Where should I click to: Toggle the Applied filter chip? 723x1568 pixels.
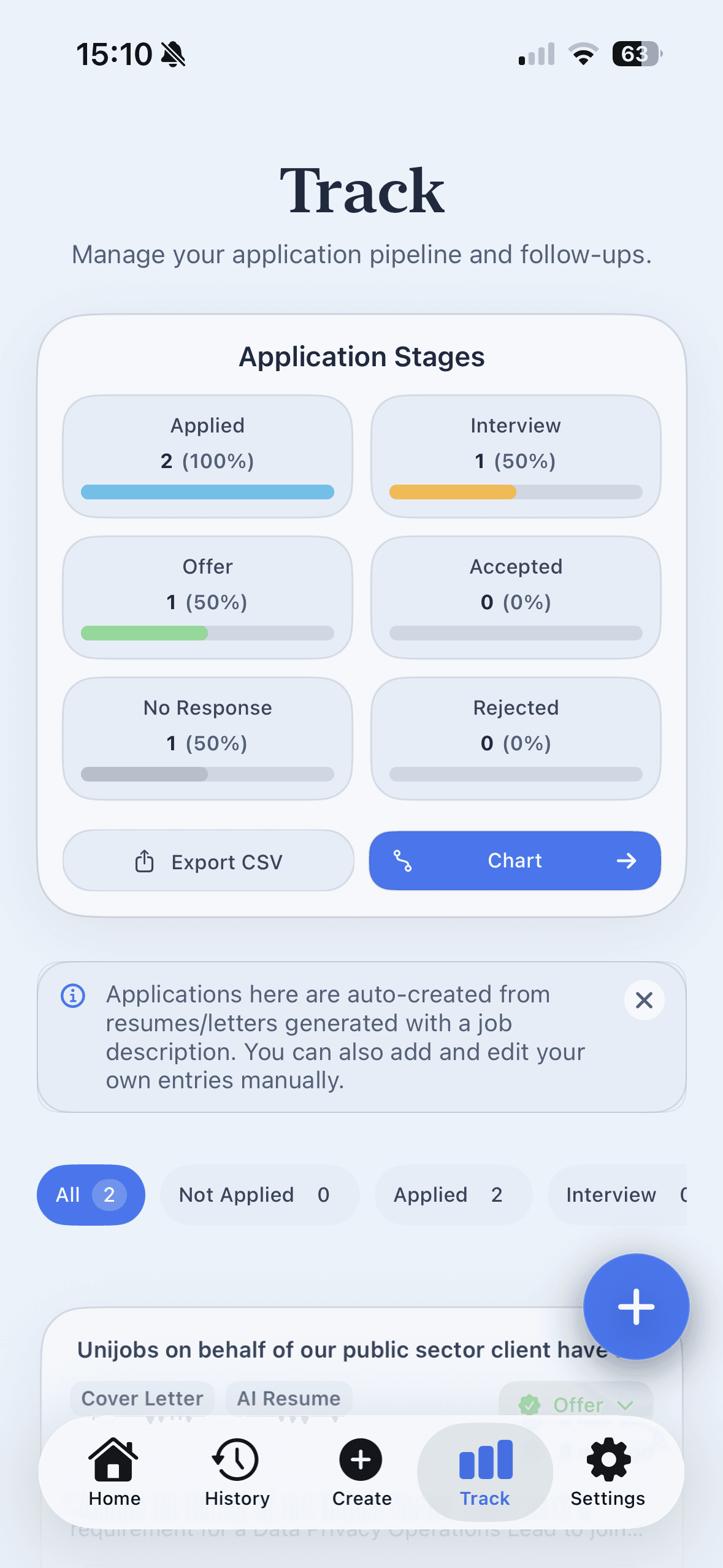coord(453,1194)
